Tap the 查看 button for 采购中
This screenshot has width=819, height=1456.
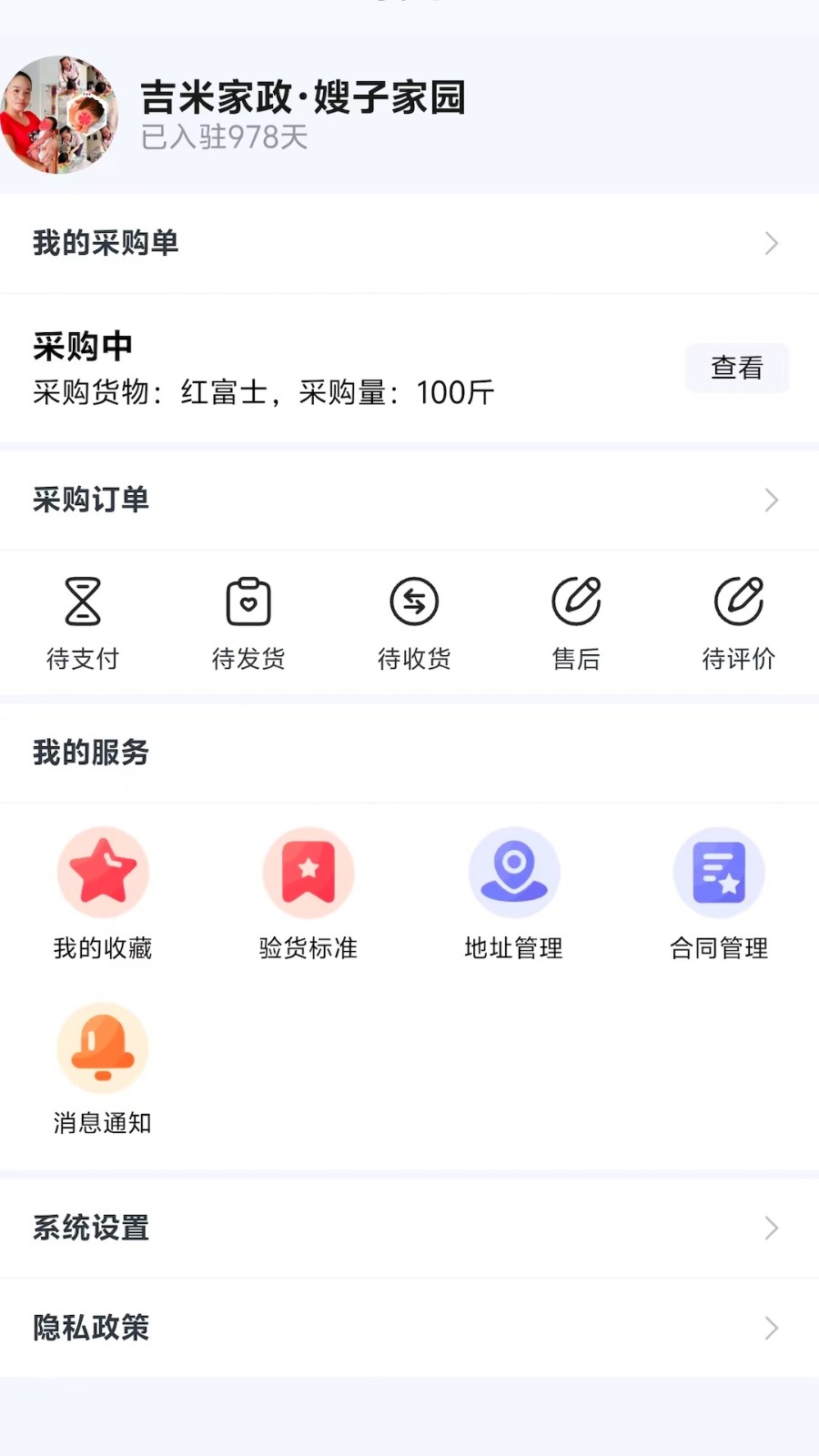point(736,368)
